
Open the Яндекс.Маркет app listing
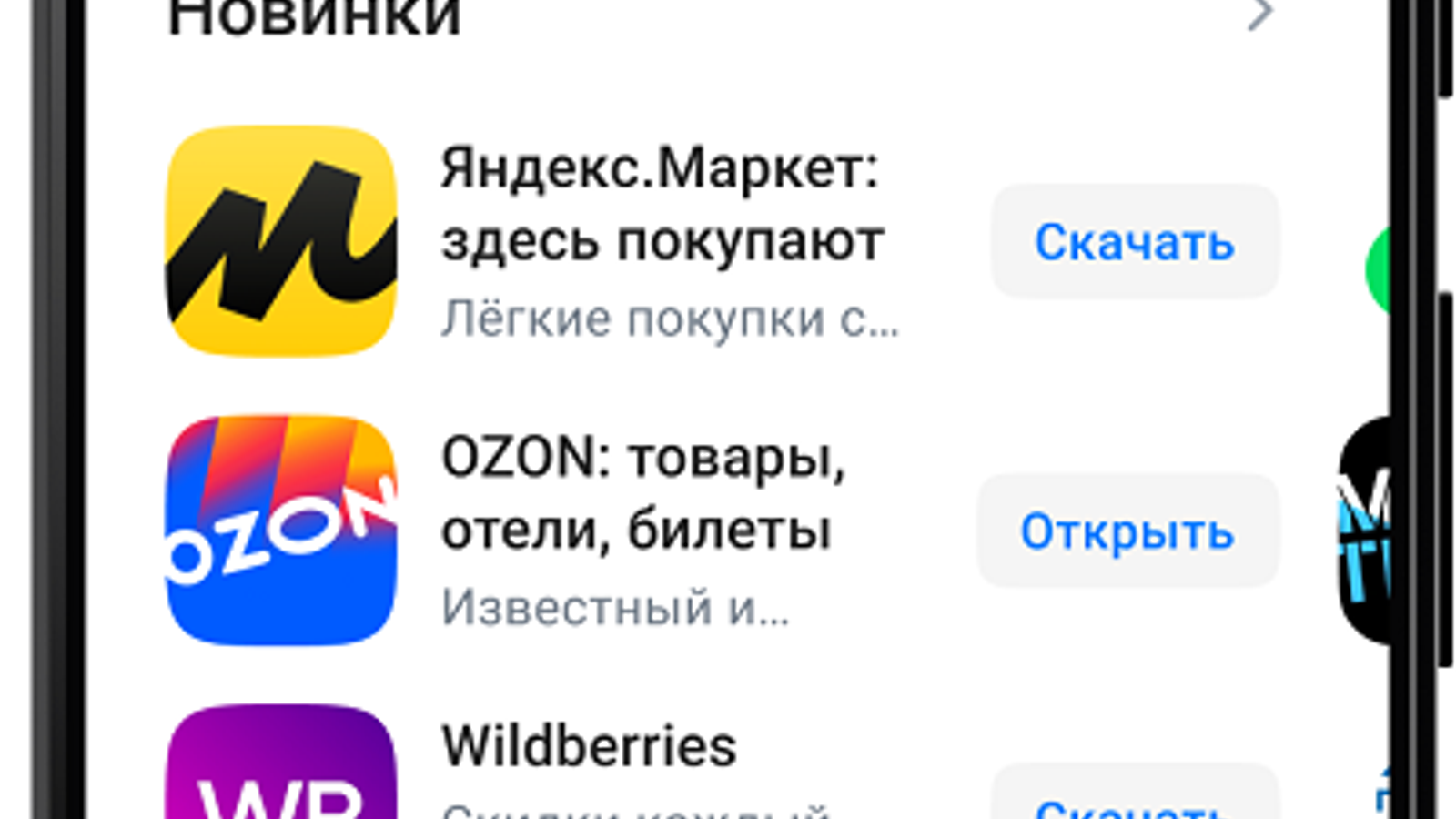pyautogui.click(x=660, y=206)
